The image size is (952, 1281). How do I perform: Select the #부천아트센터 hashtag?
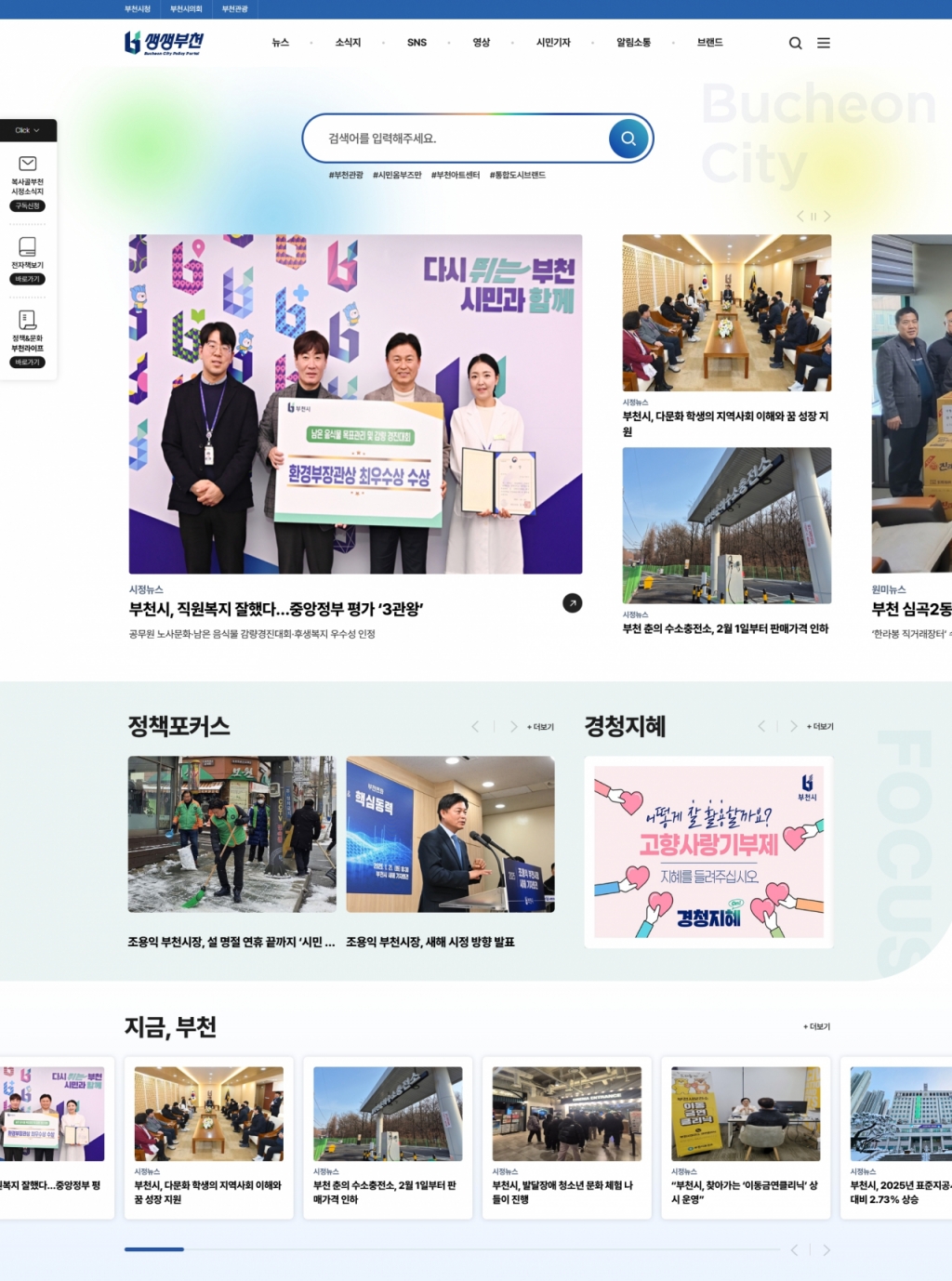coord(456,175)
